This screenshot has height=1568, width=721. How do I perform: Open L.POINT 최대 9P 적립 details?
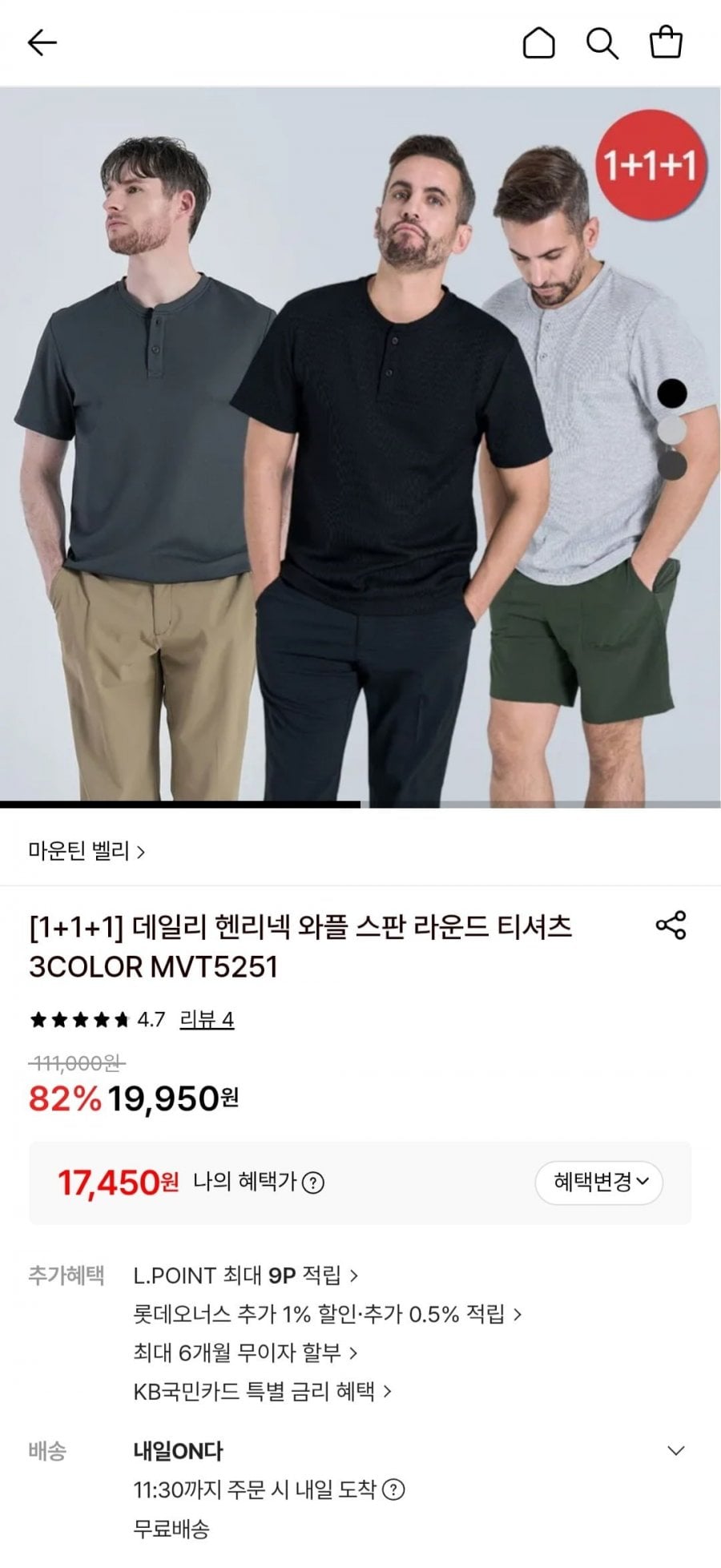point(245,1275)
